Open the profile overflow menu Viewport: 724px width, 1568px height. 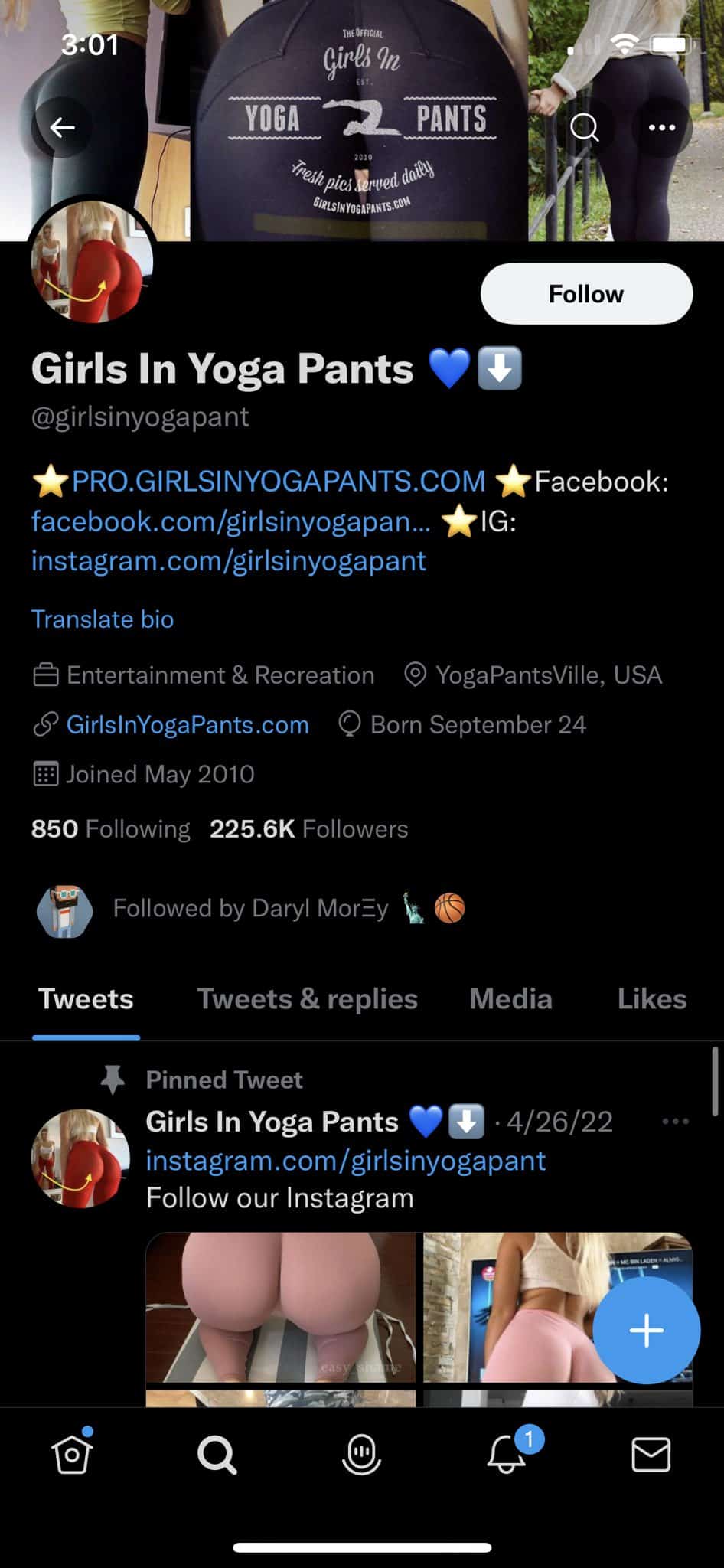coord(661,127)
